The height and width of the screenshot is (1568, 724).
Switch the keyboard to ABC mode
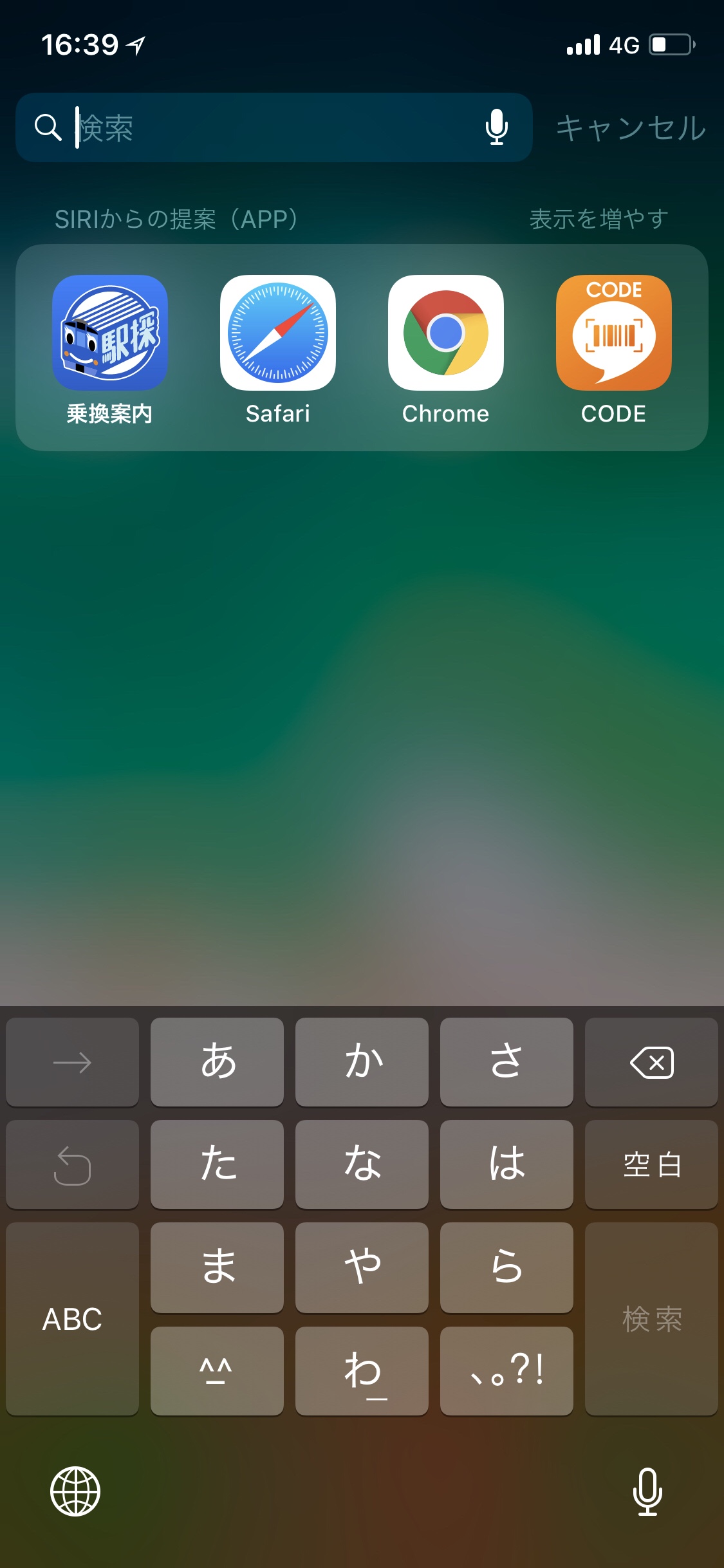click(72, 1318)
